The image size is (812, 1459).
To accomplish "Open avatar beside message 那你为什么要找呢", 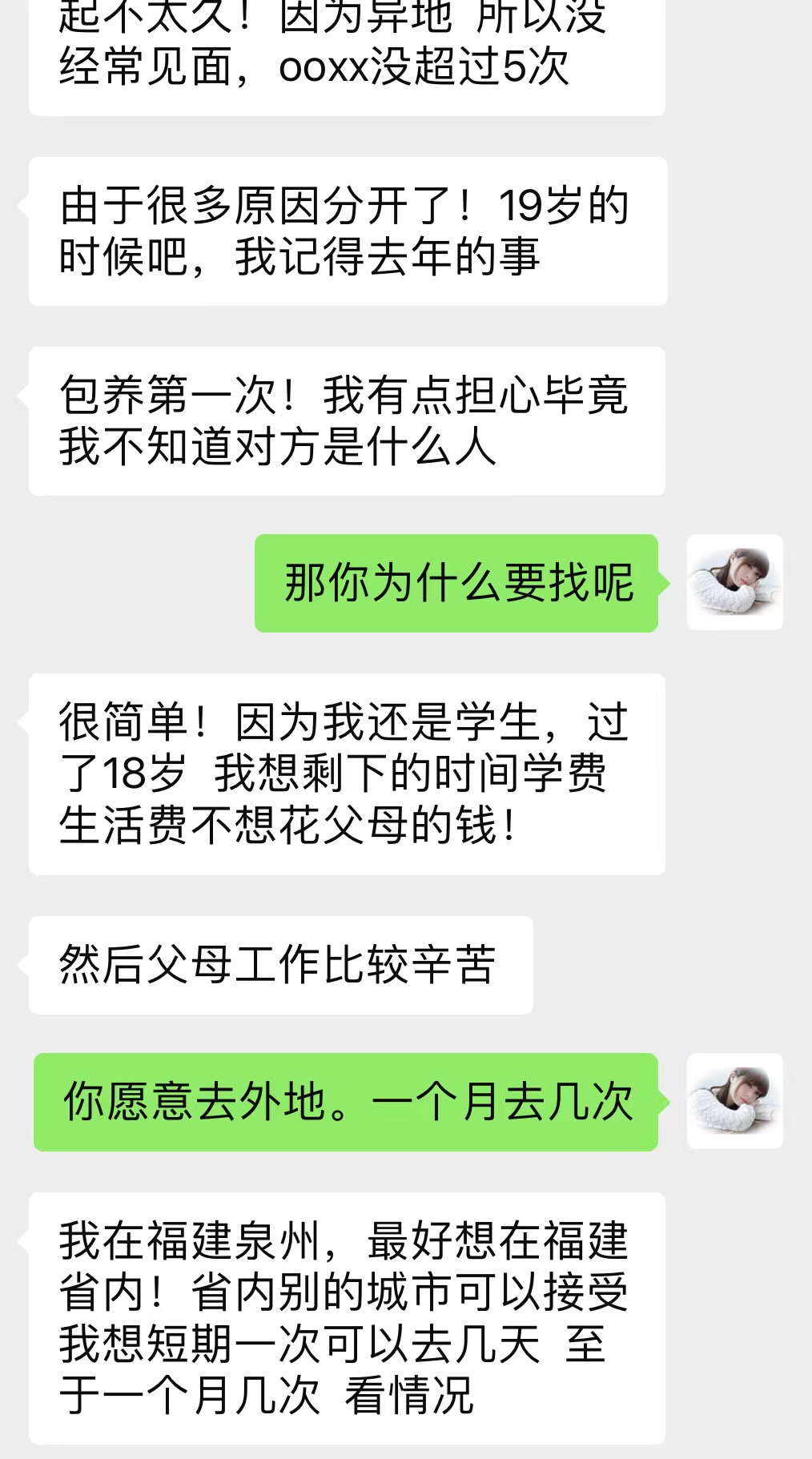I will tap(734, 582).
